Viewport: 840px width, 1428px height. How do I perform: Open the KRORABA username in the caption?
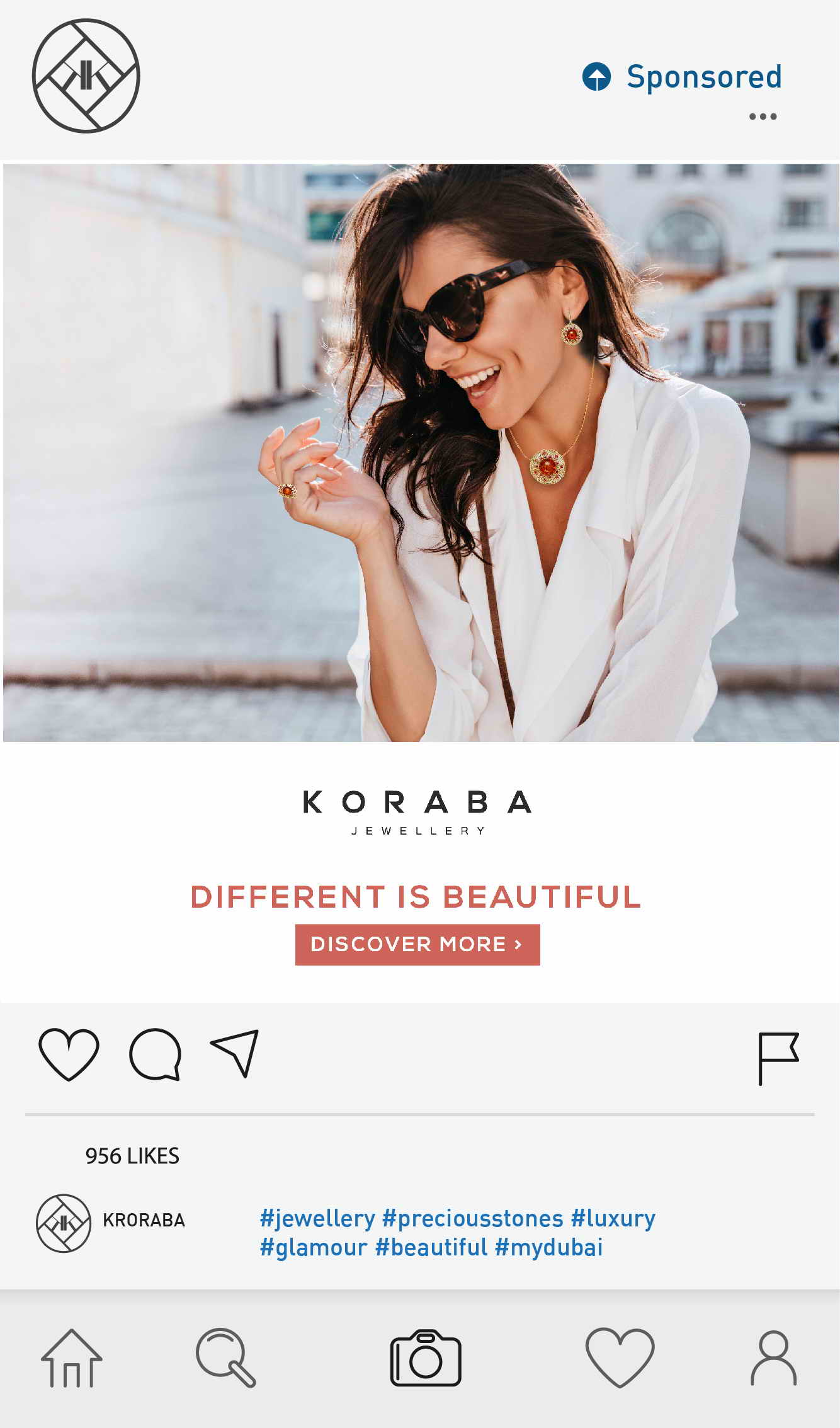(144, 1220)
